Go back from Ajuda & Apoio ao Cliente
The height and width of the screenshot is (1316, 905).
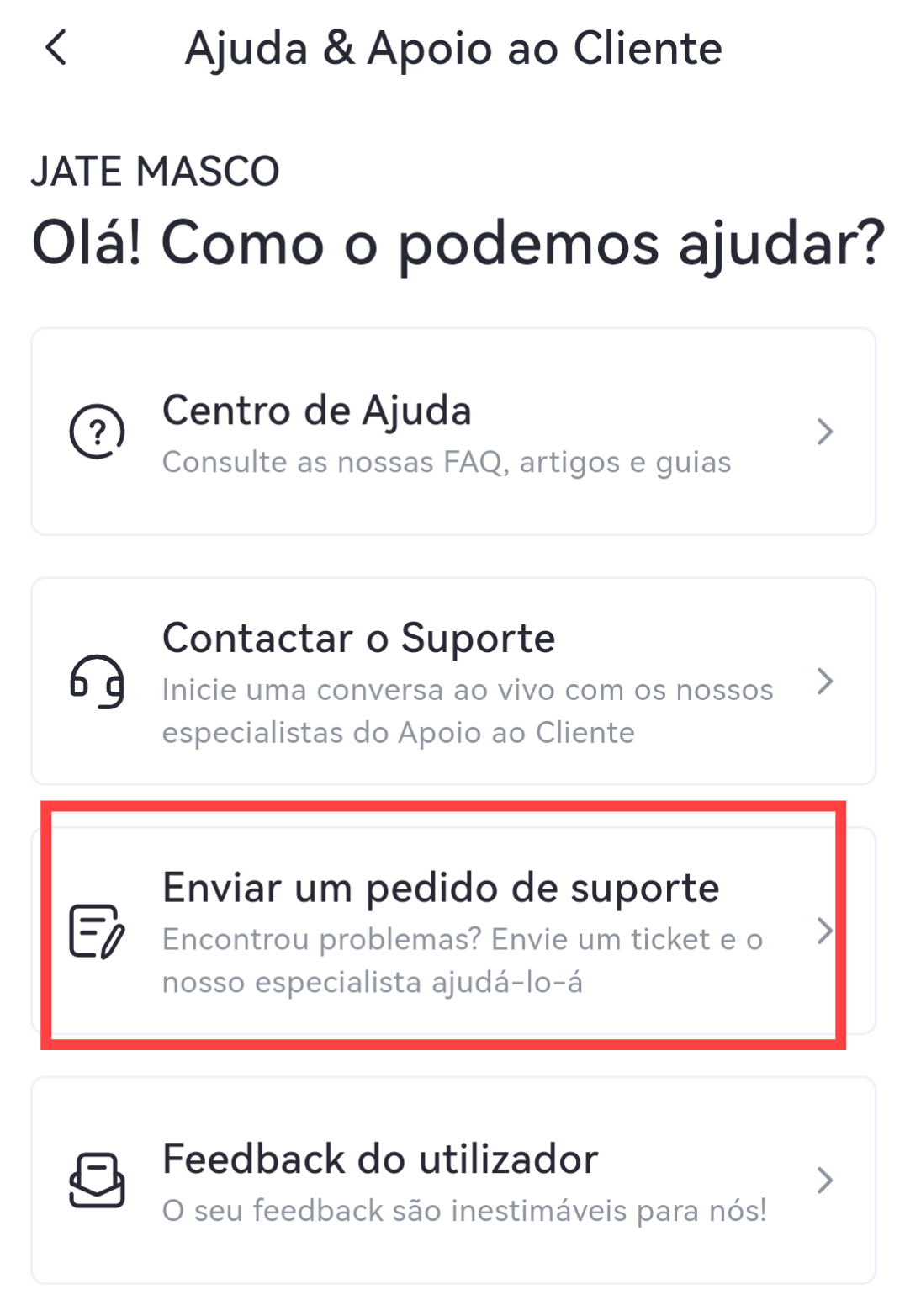[x=56, y=48]
